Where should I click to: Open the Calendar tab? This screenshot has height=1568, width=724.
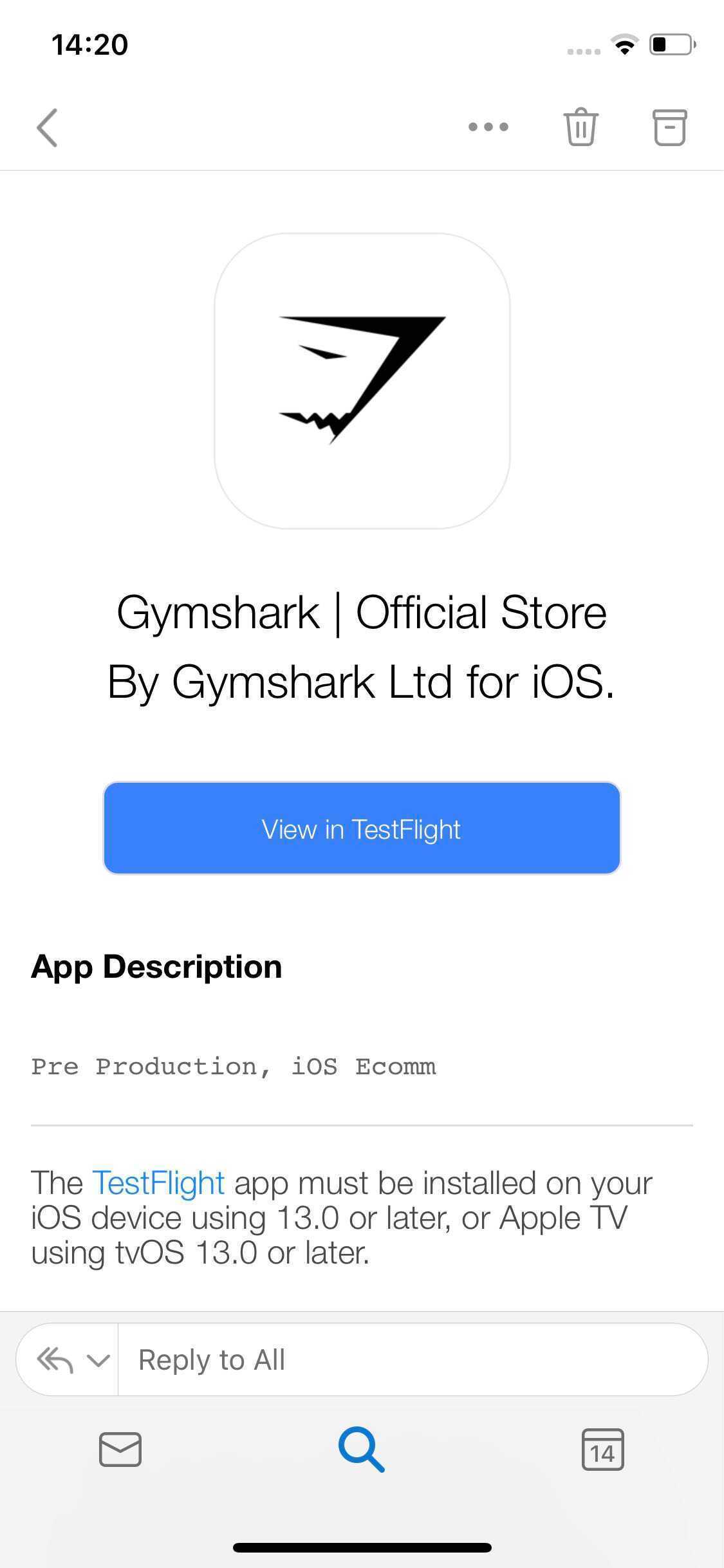coord(602,1449)
